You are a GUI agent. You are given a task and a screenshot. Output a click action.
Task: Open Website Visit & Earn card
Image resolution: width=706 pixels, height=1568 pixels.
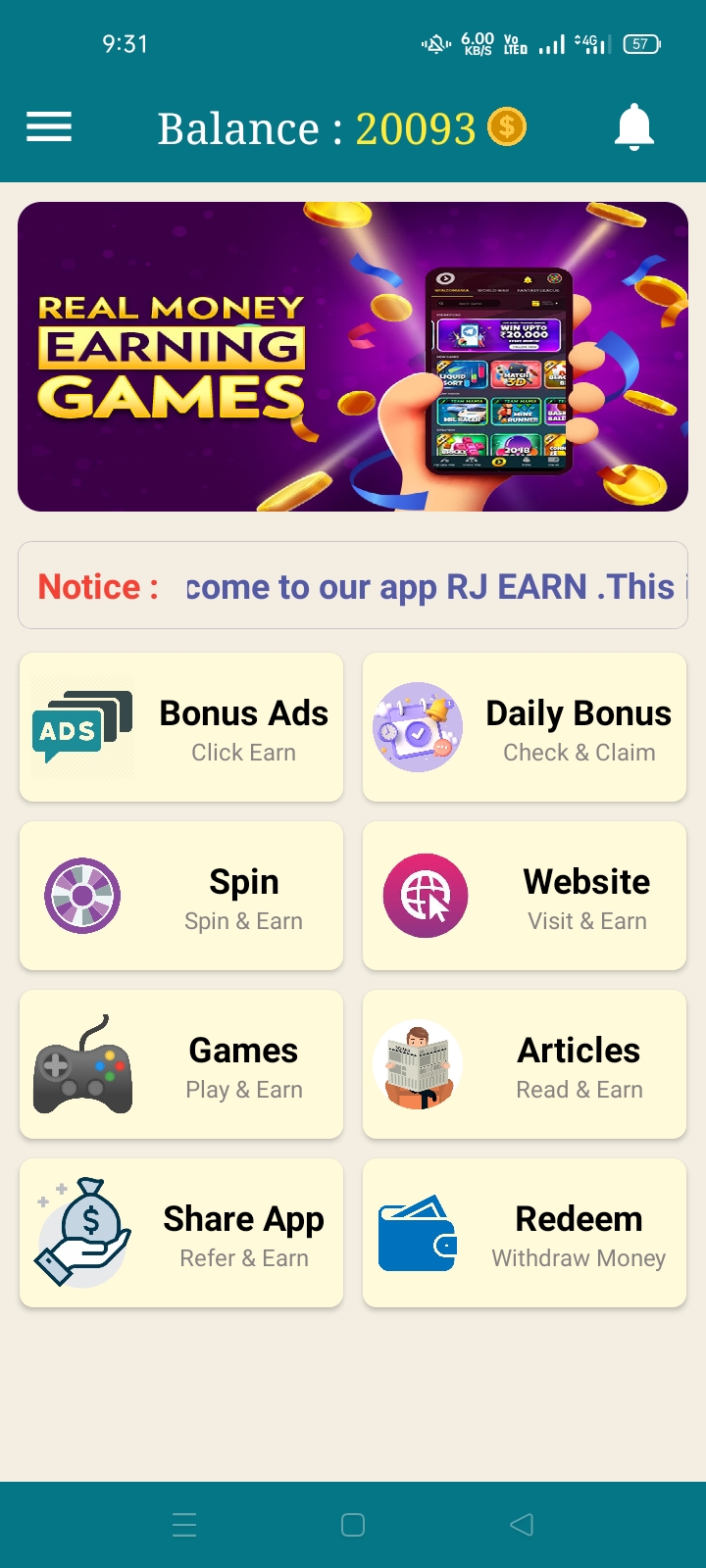point(525,896)
